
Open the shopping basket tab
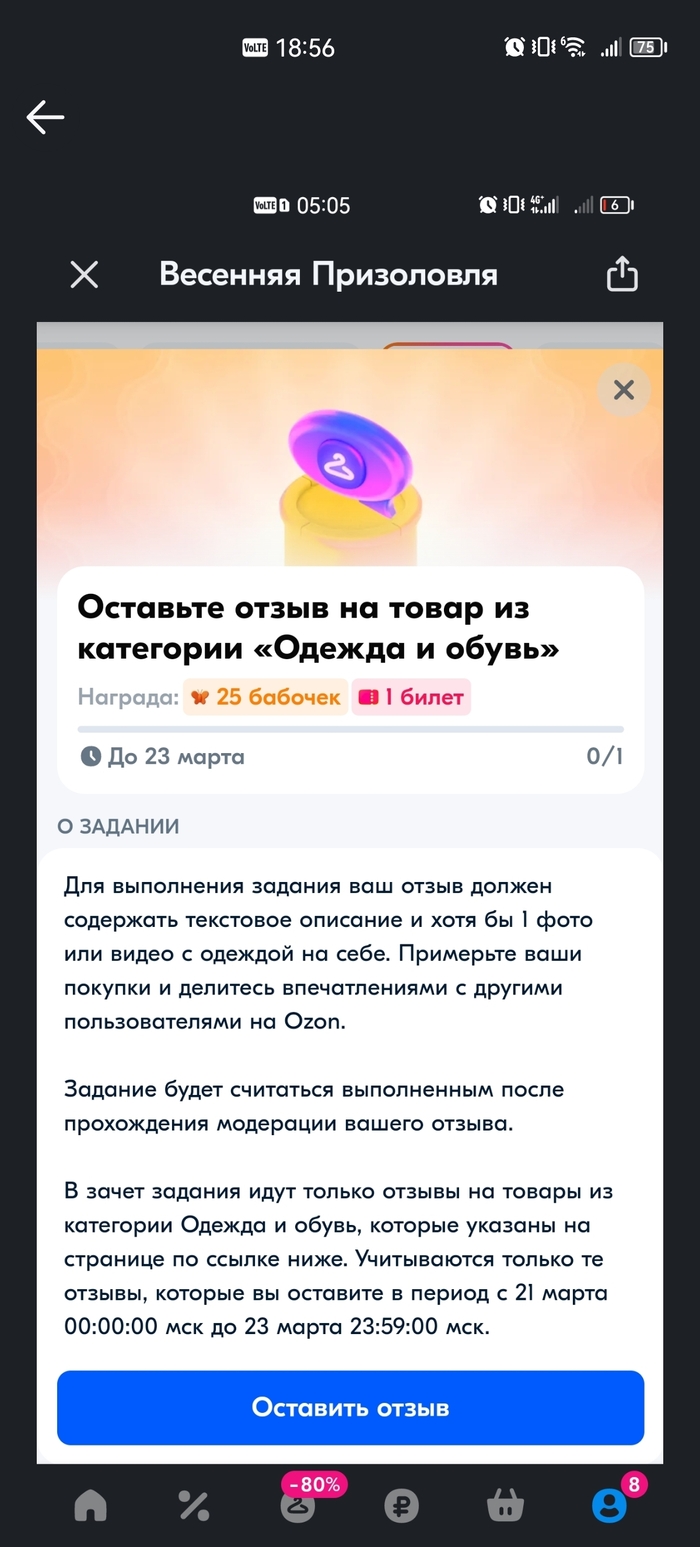click(x=505, y=1505)
